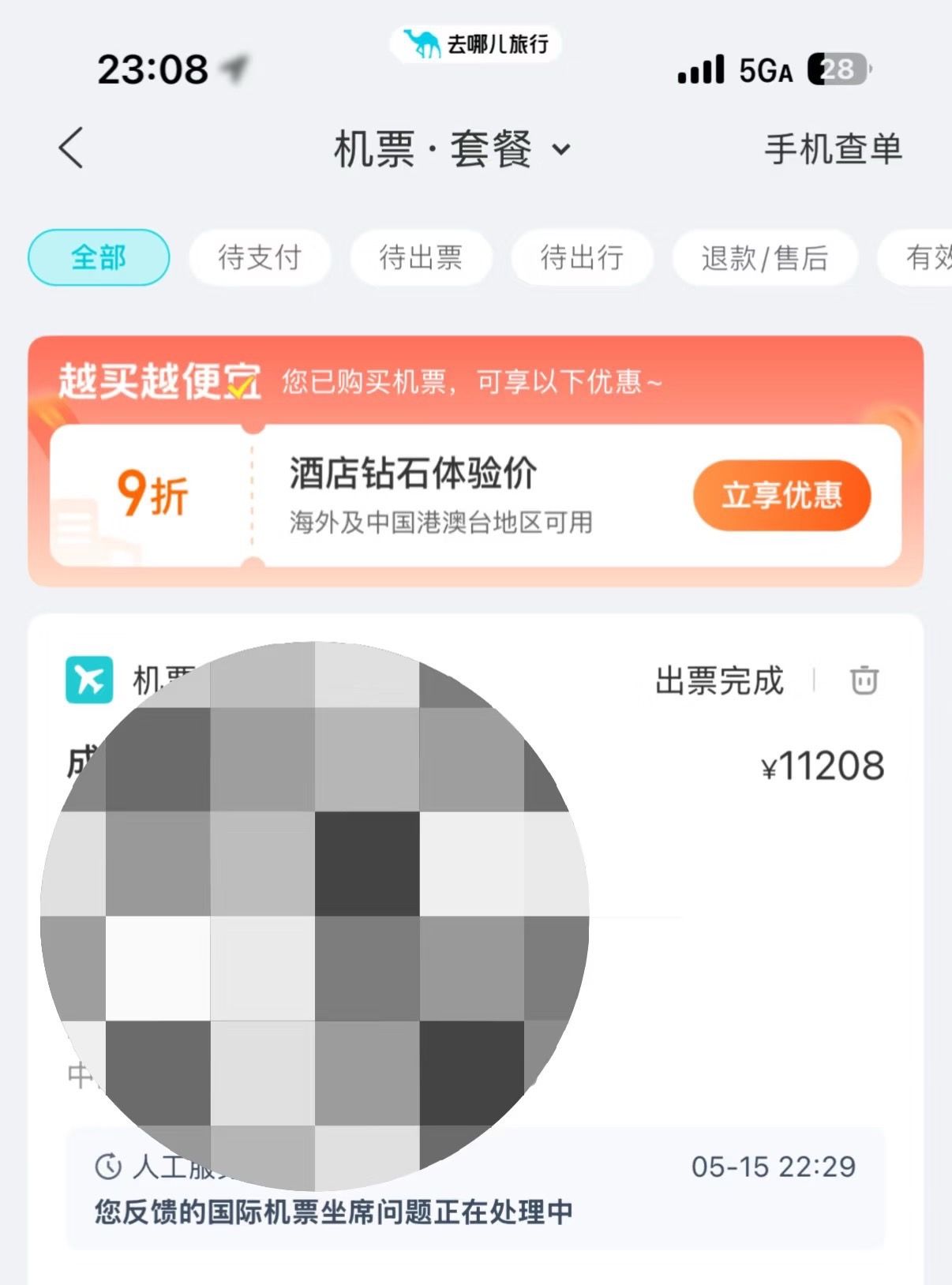The height and width of the screenshot is (1285, 952).
Task: Switch to the 待出行 filter
Action: [582, 257]
